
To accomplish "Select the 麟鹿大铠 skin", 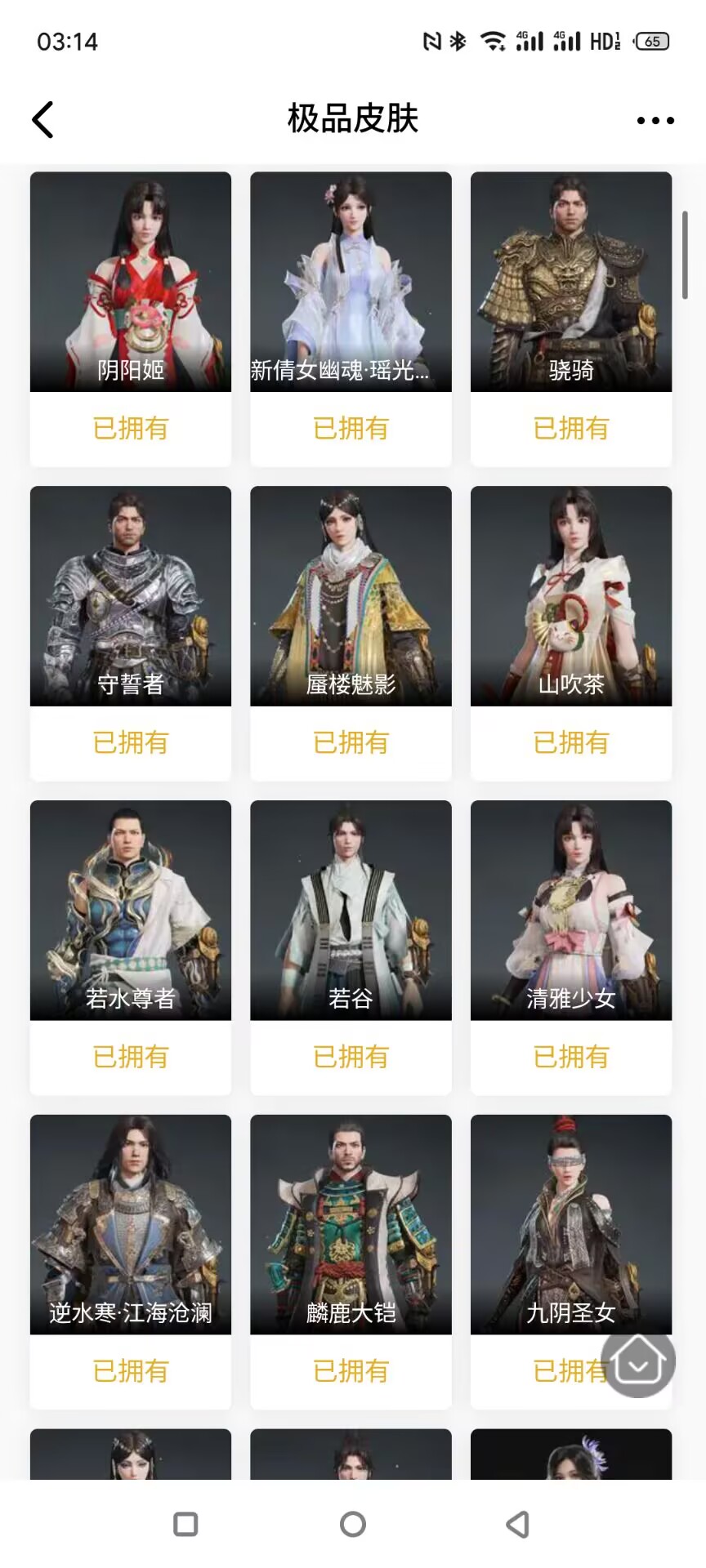I will [x=351, y=1225].
